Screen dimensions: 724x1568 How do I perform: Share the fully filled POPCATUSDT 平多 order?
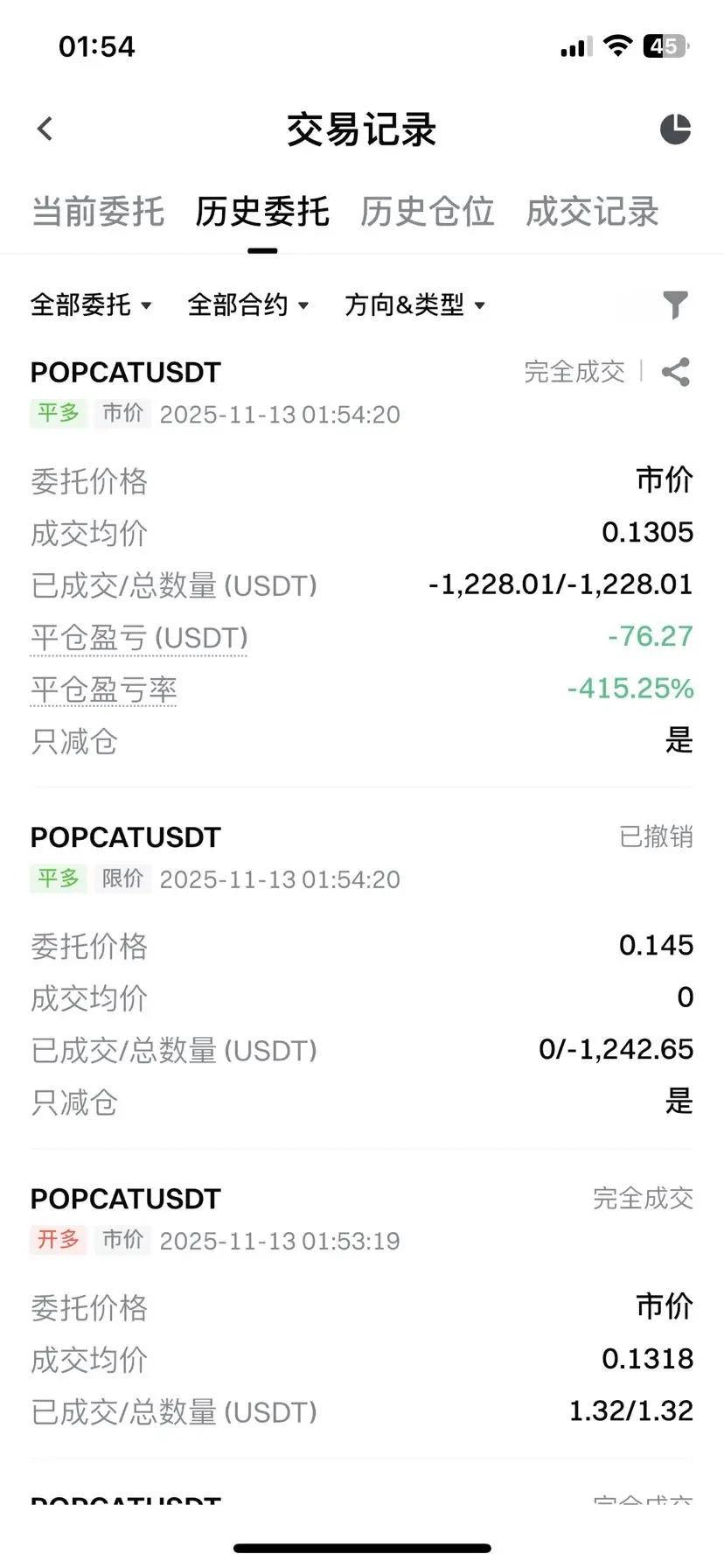675,372
